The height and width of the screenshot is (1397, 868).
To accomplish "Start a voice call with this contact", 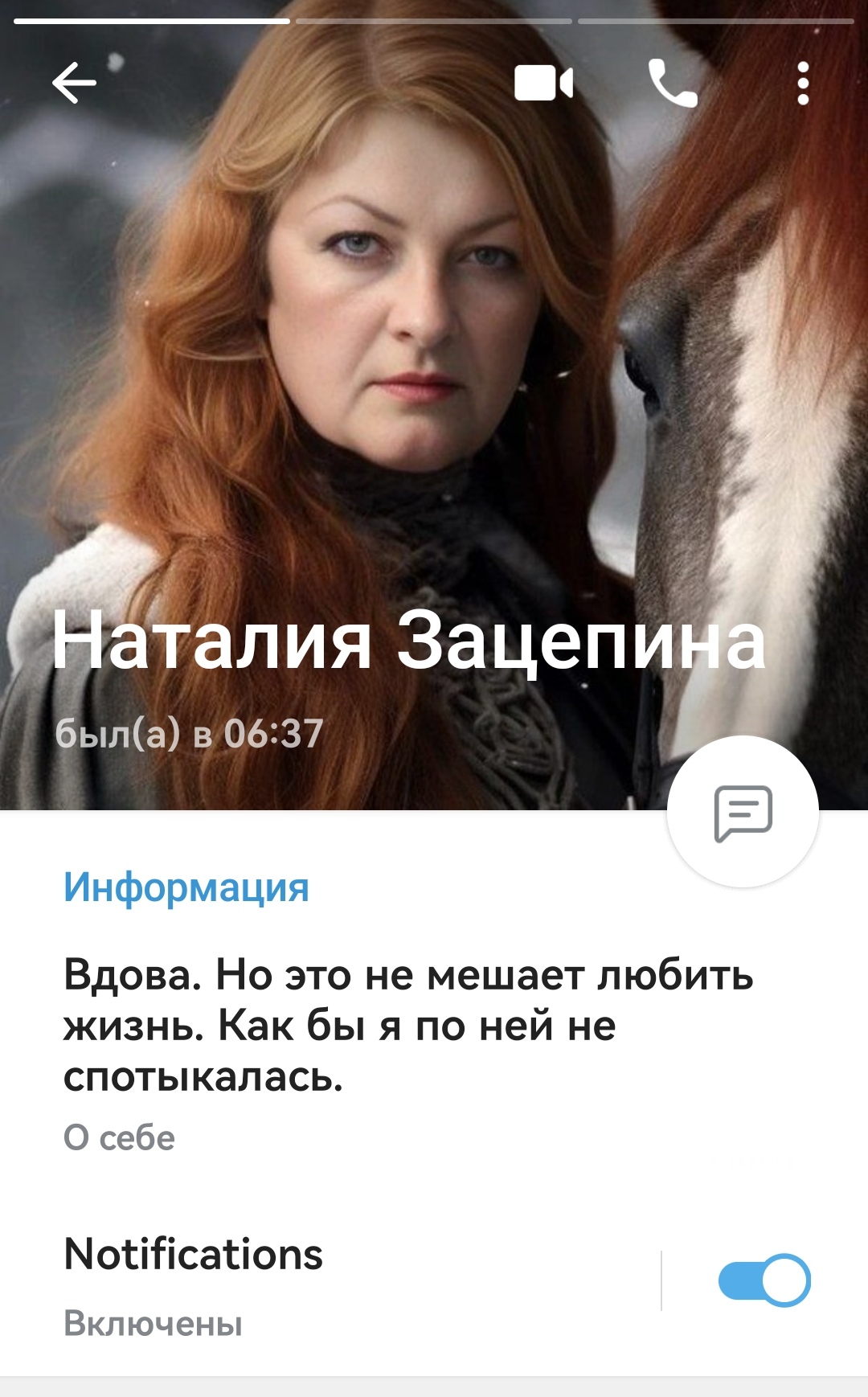I will (x=673, y=83).
